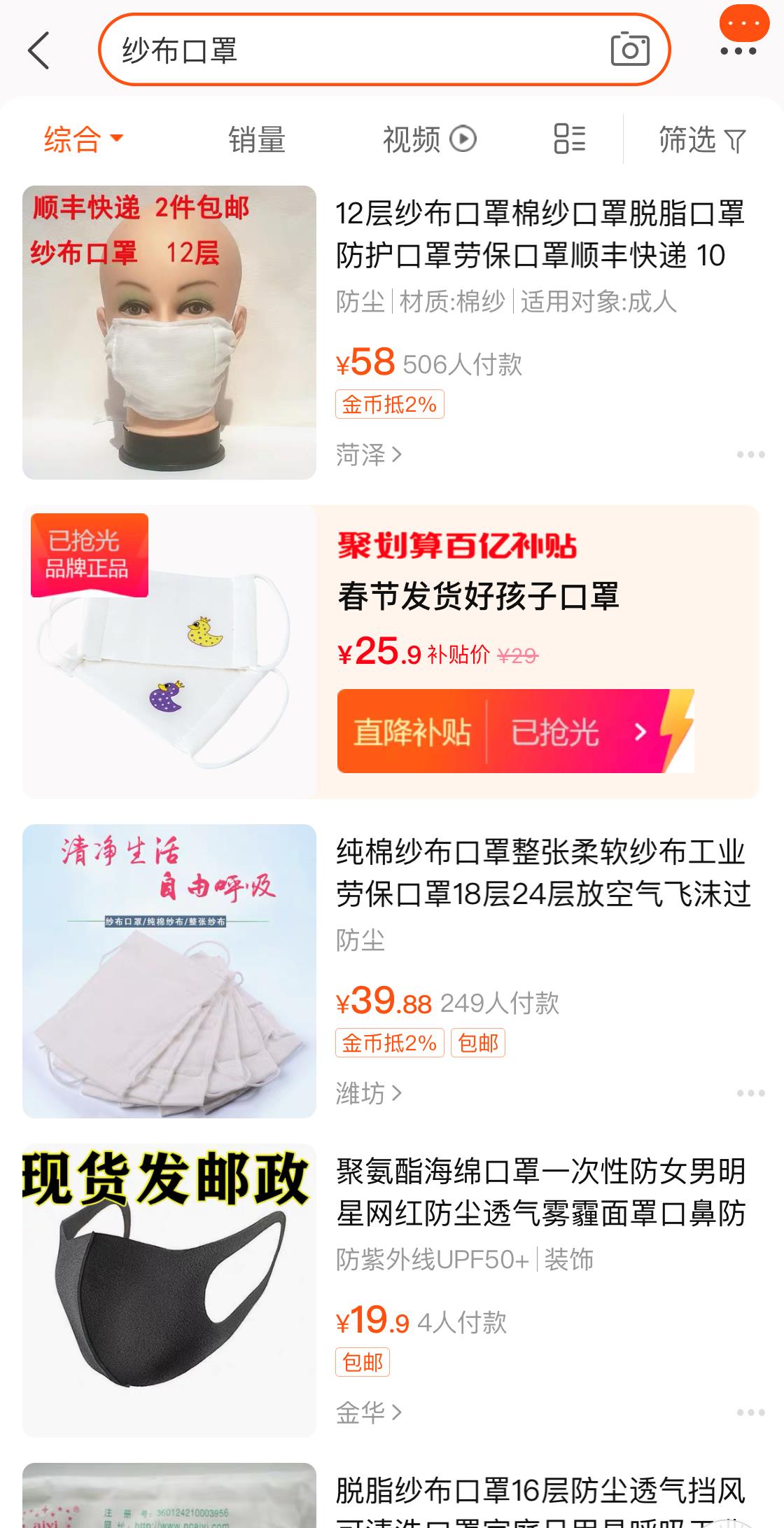Show more options for the ¥58 item

point(750,454)
